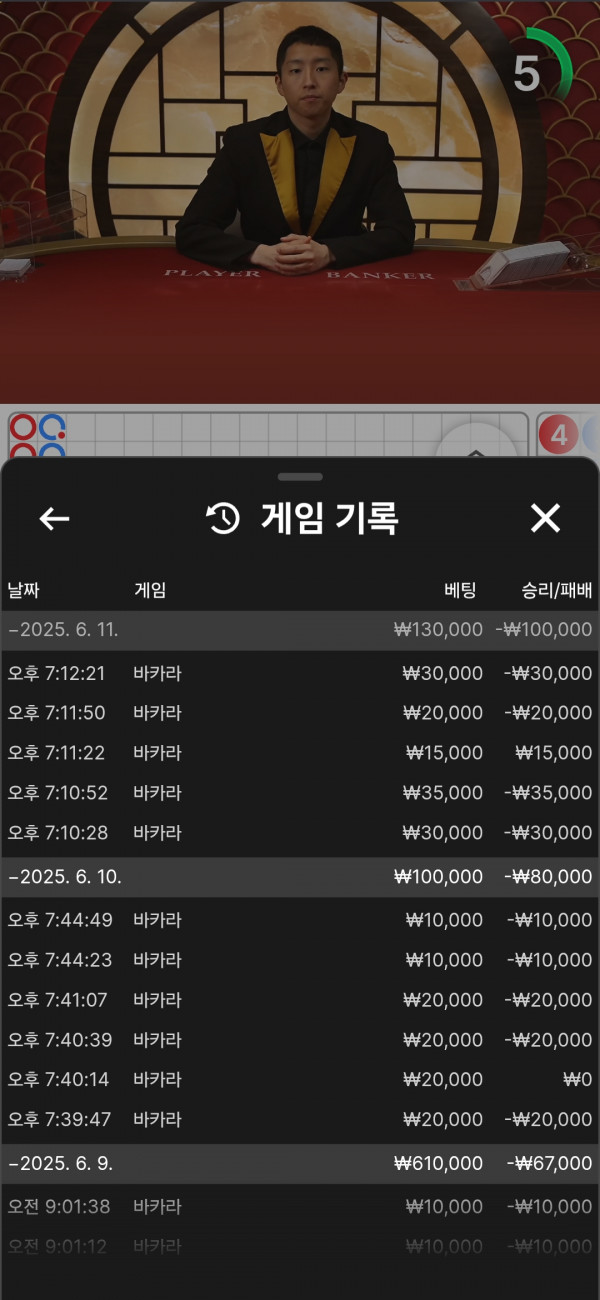The height and width of the screenshot is (1300, 600).
Task: Open the 오후 7:10:52 baccarat record
Action: tap(300, 793)
